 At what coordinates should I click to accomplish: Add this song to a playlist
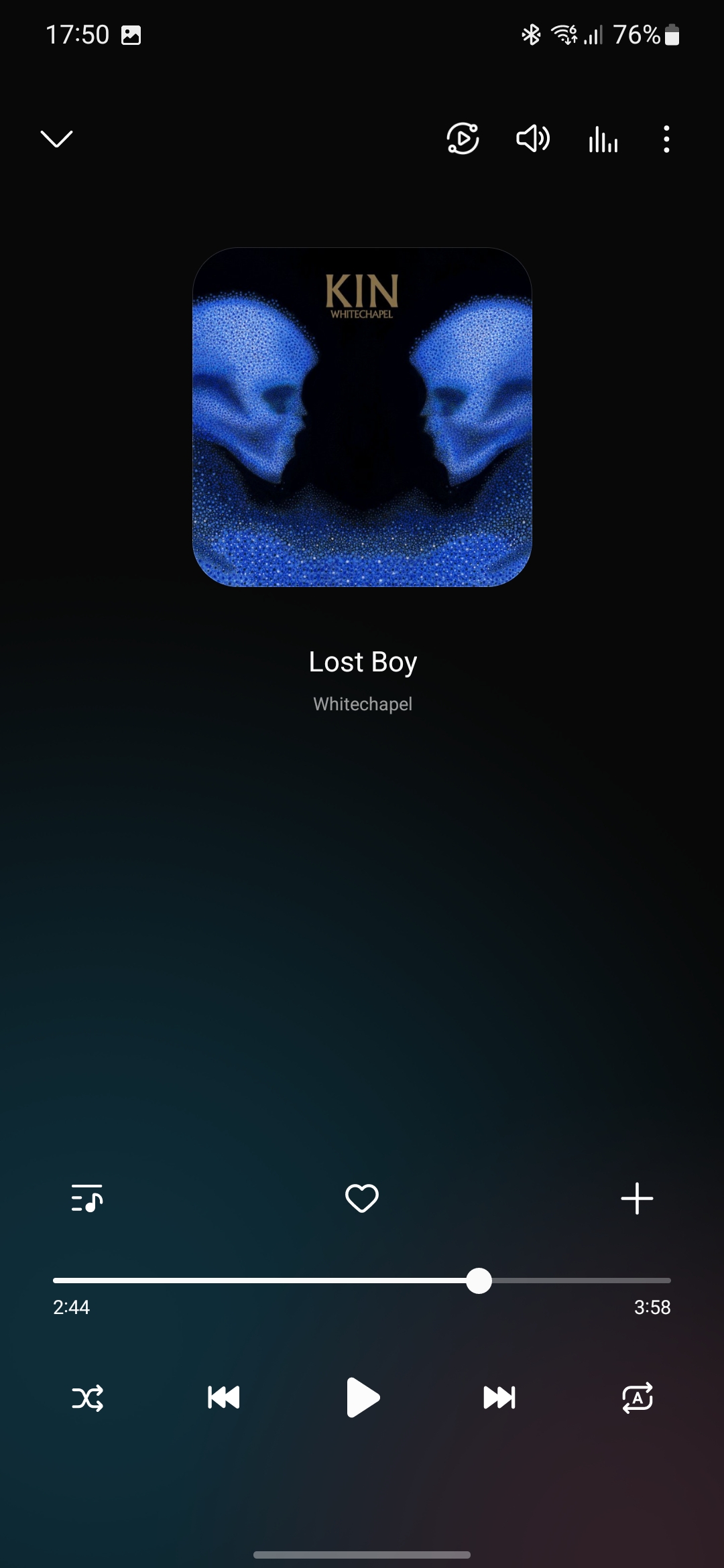(637, 1198)
